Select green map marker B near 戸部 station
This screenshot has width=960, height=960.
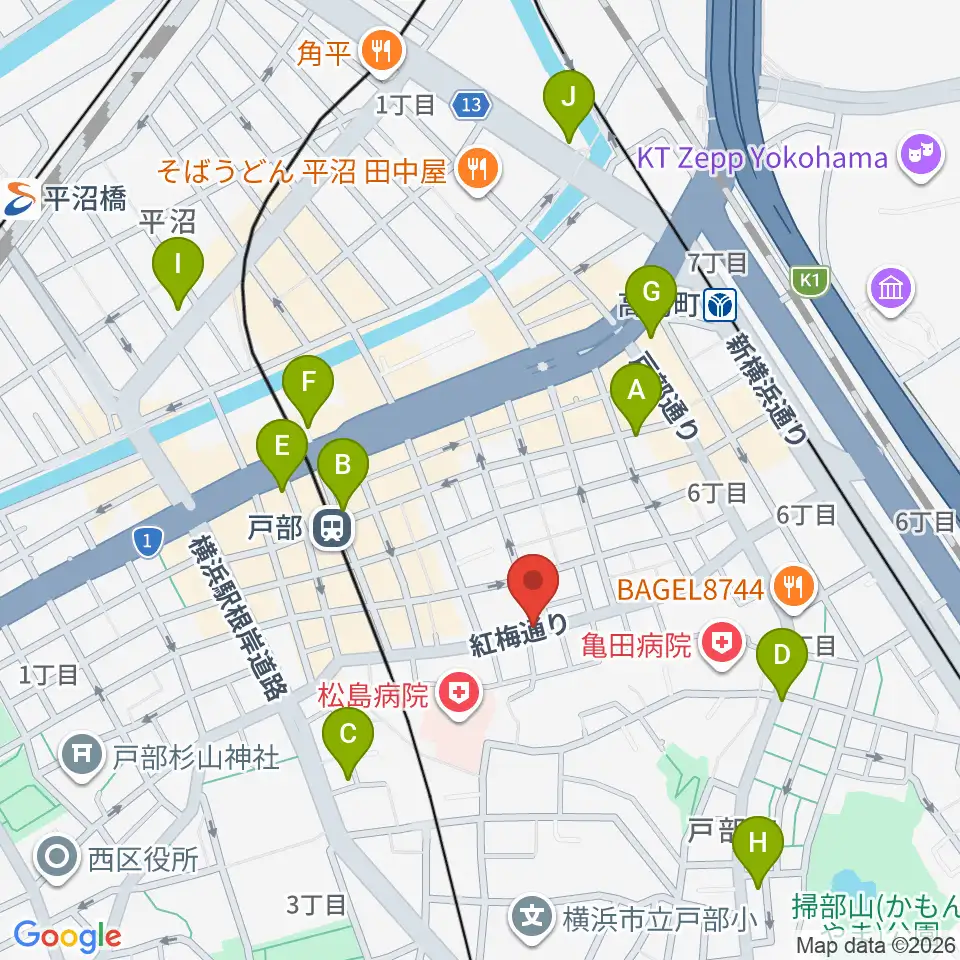[x=343, y=473]
